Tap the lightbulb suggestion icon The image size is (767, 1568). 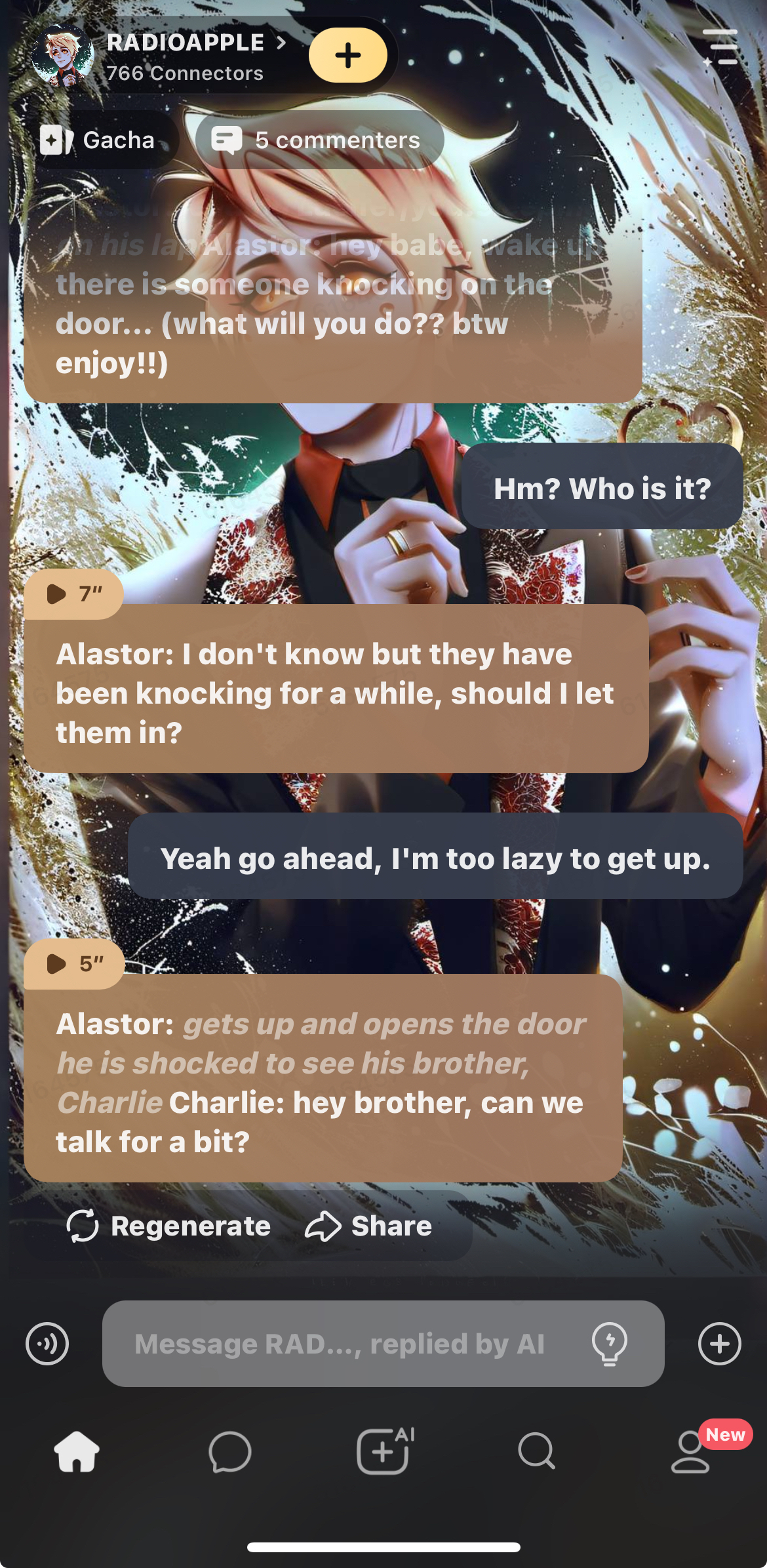[x=609, y=1344]
